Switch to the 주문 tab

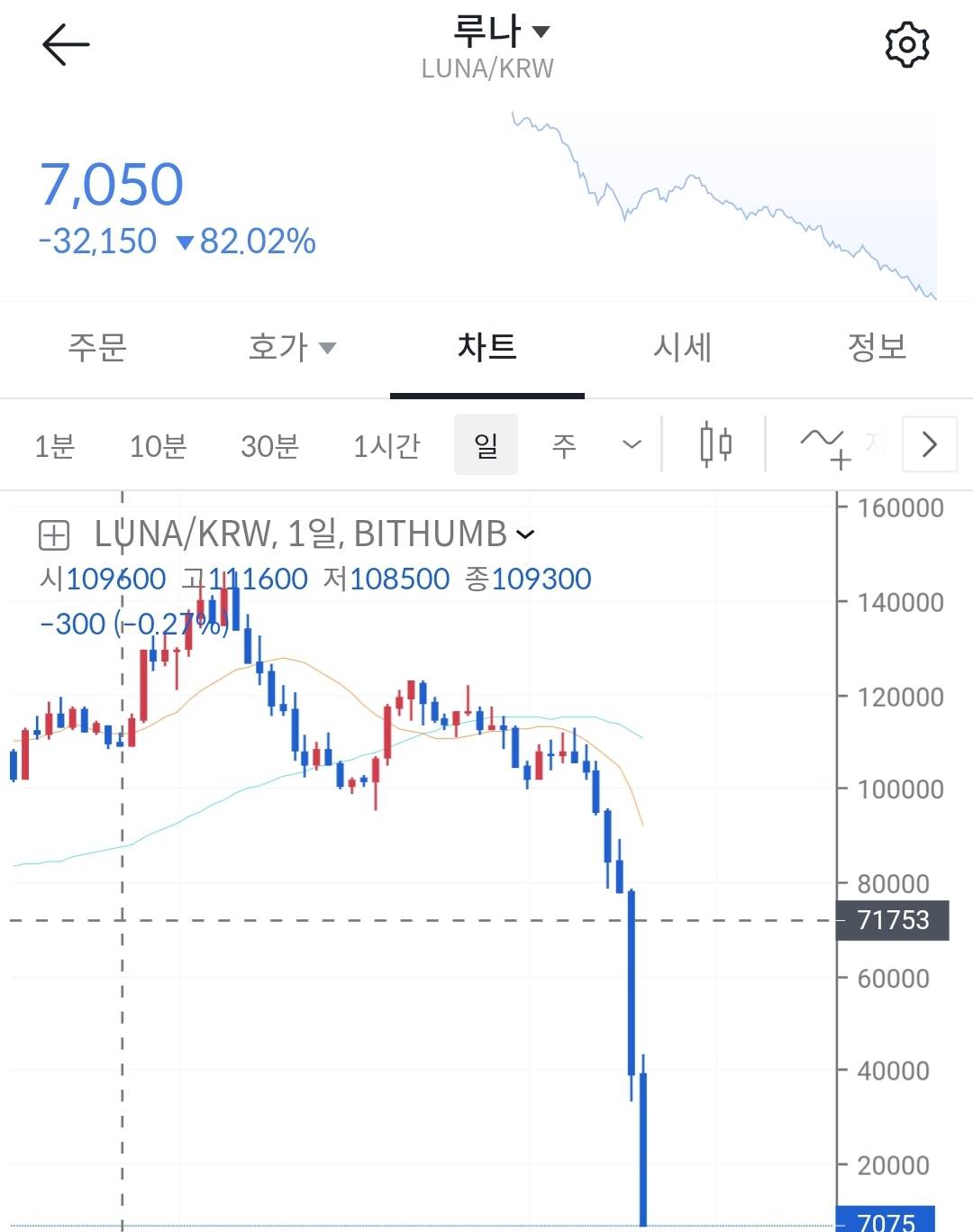(x=97, y=347)
